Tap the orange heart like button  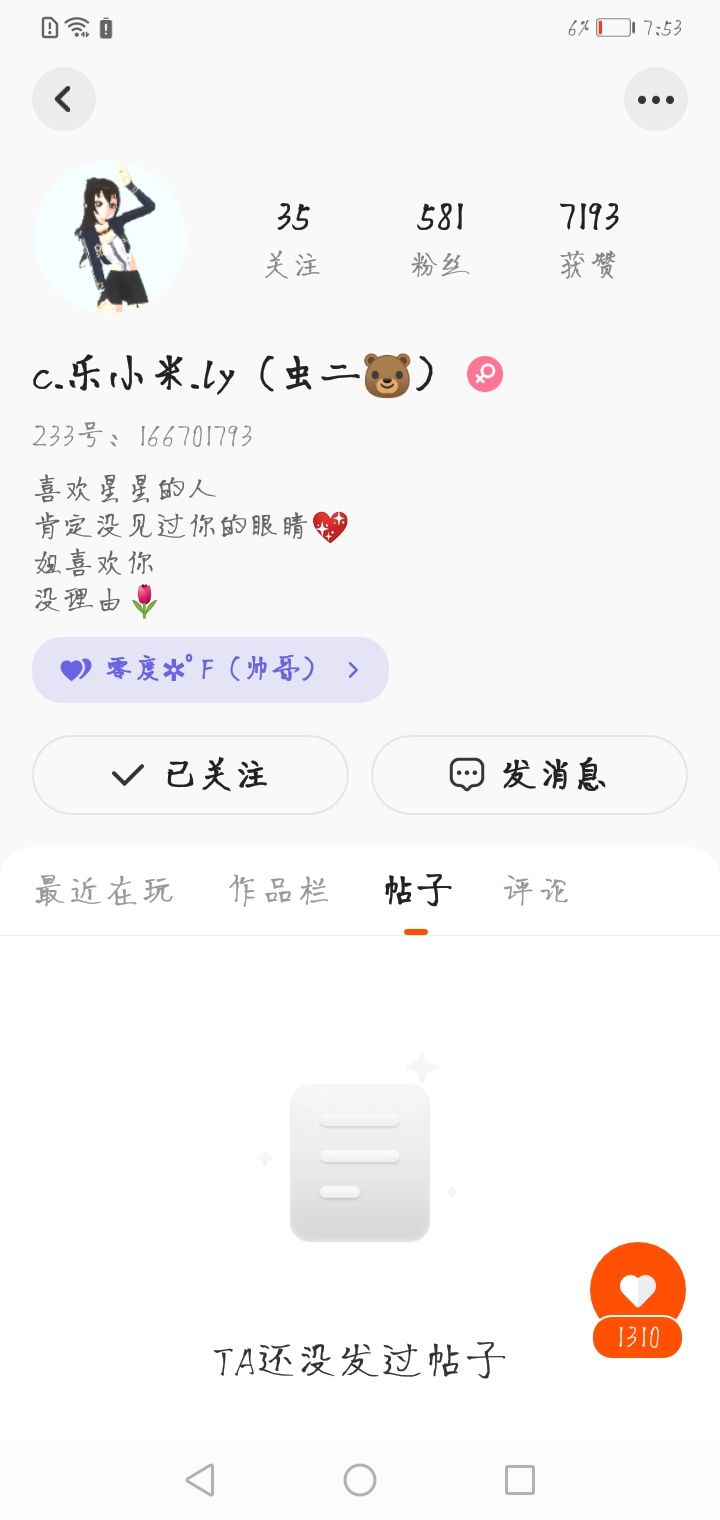point(638,1290)
